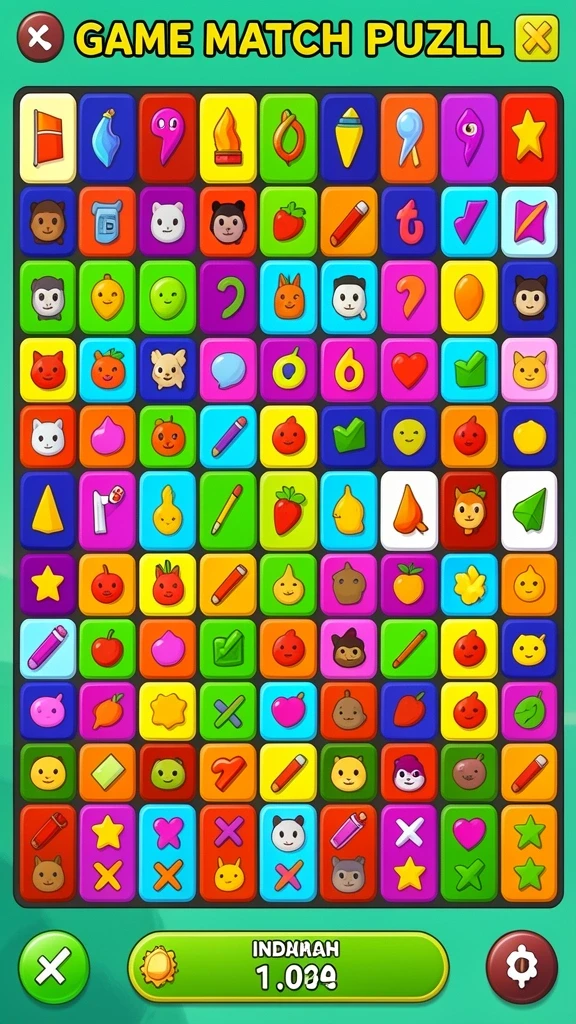Close the game with the red X button
The image size is (576, 1024).
(40, 37)
